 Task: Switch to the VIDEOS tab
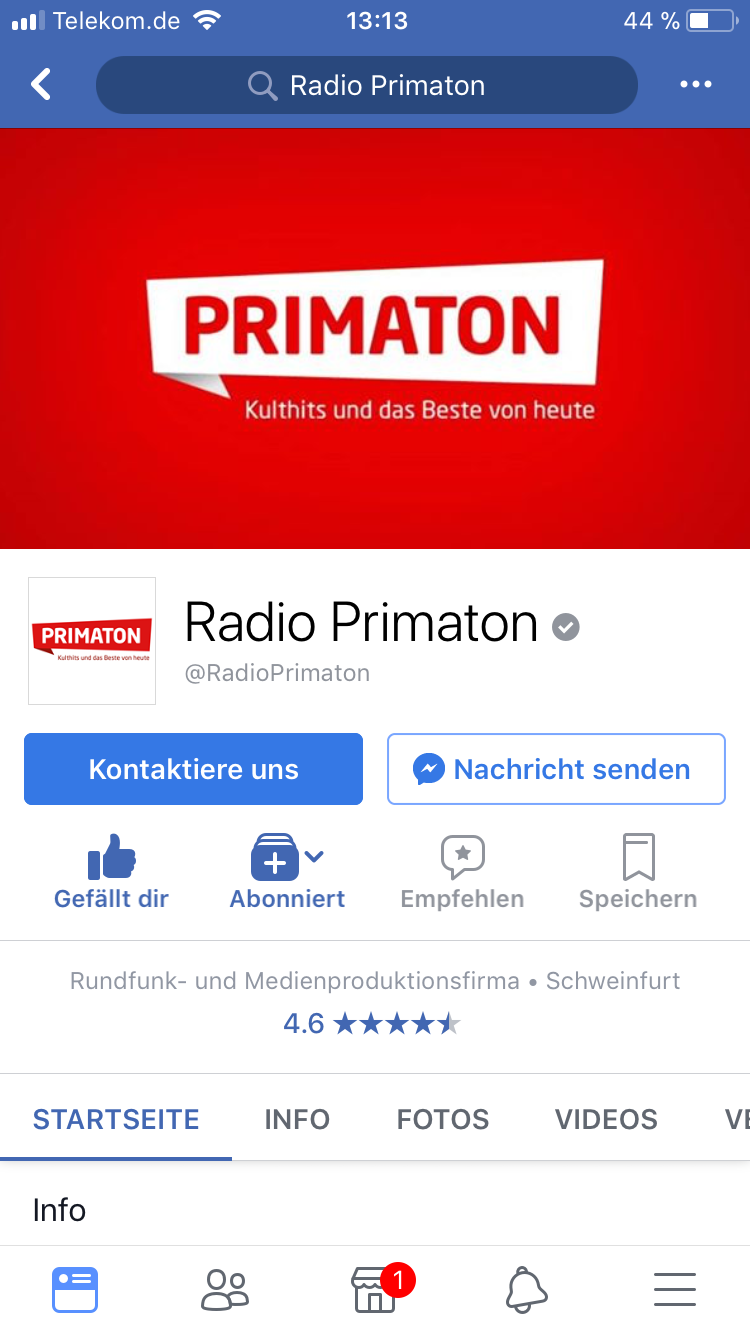pos(606,1119)
